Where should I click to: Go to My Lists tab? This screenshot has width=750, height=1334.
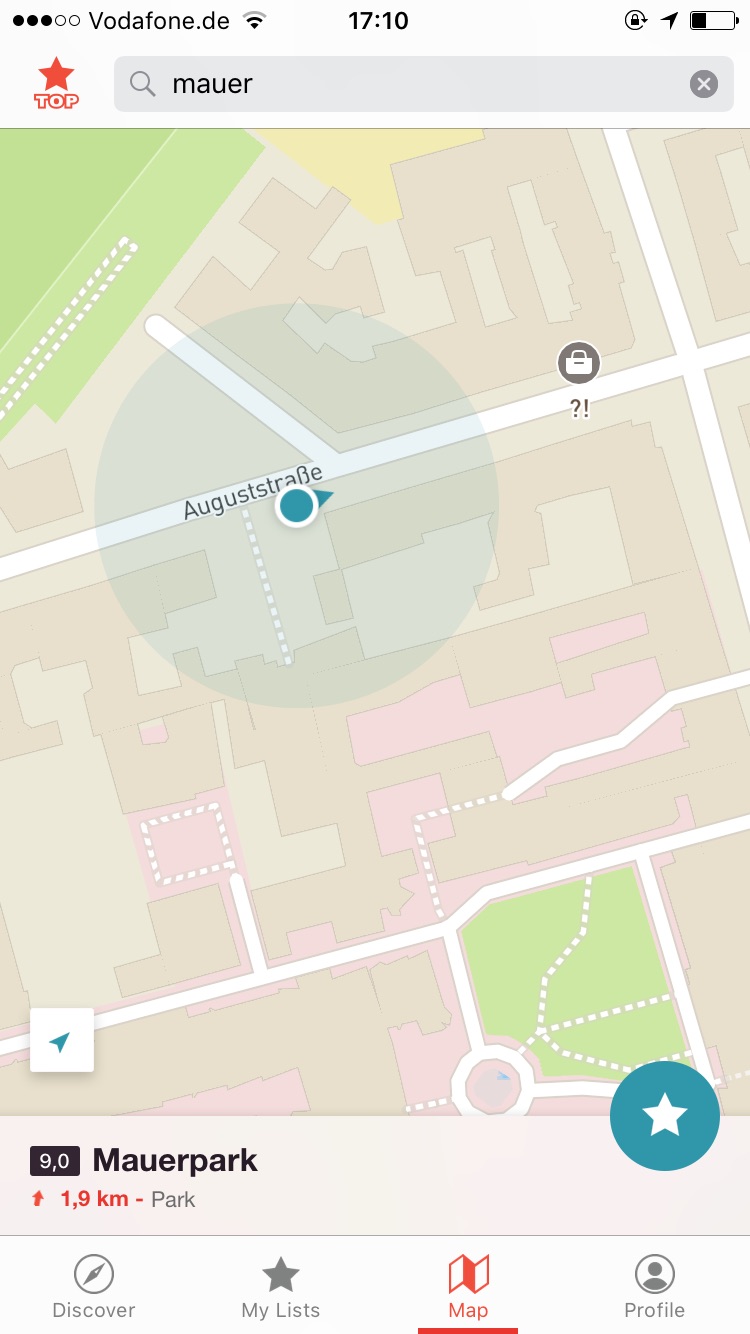pyautogui.click(x=281, y=1288)
